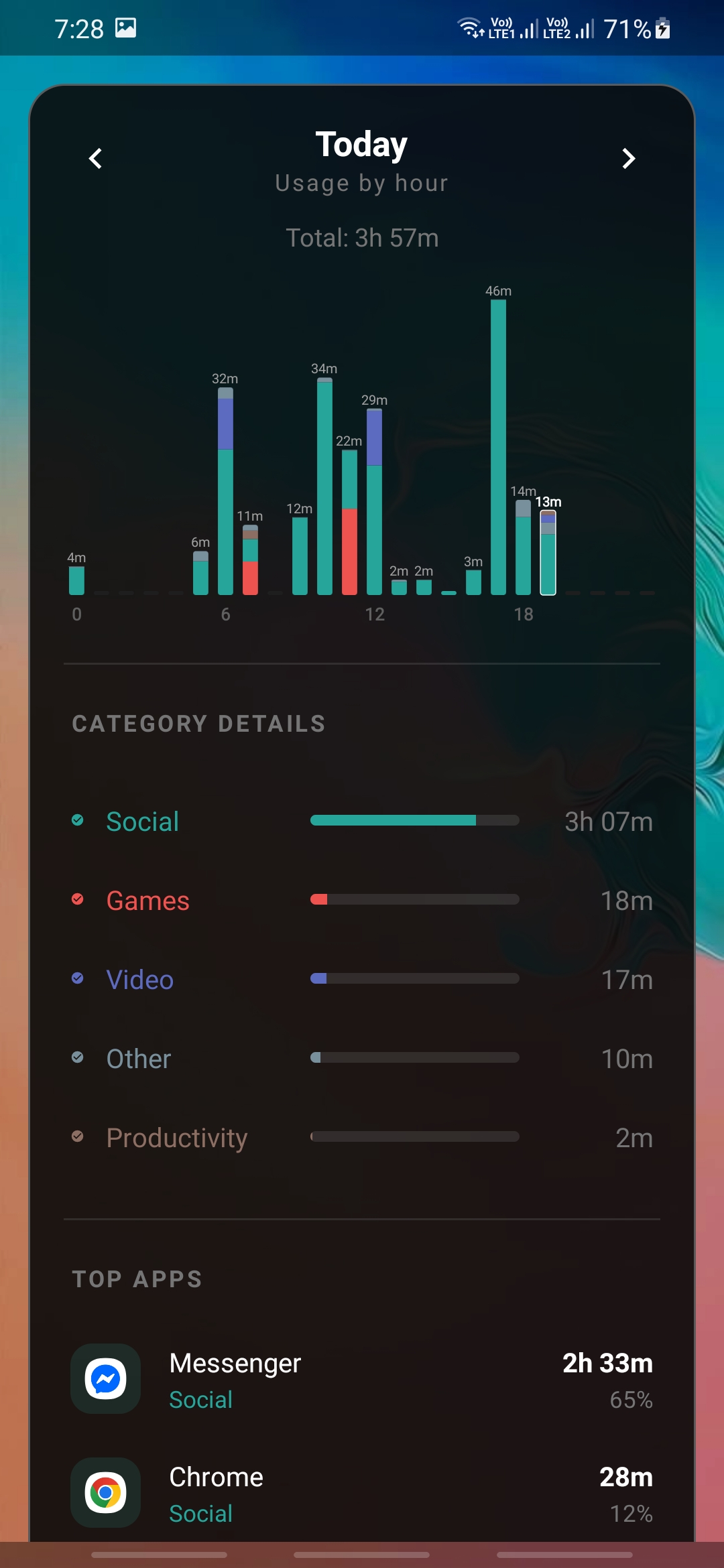
Task: Tap the Total: 3h 57m label
Action: [361, 238]
